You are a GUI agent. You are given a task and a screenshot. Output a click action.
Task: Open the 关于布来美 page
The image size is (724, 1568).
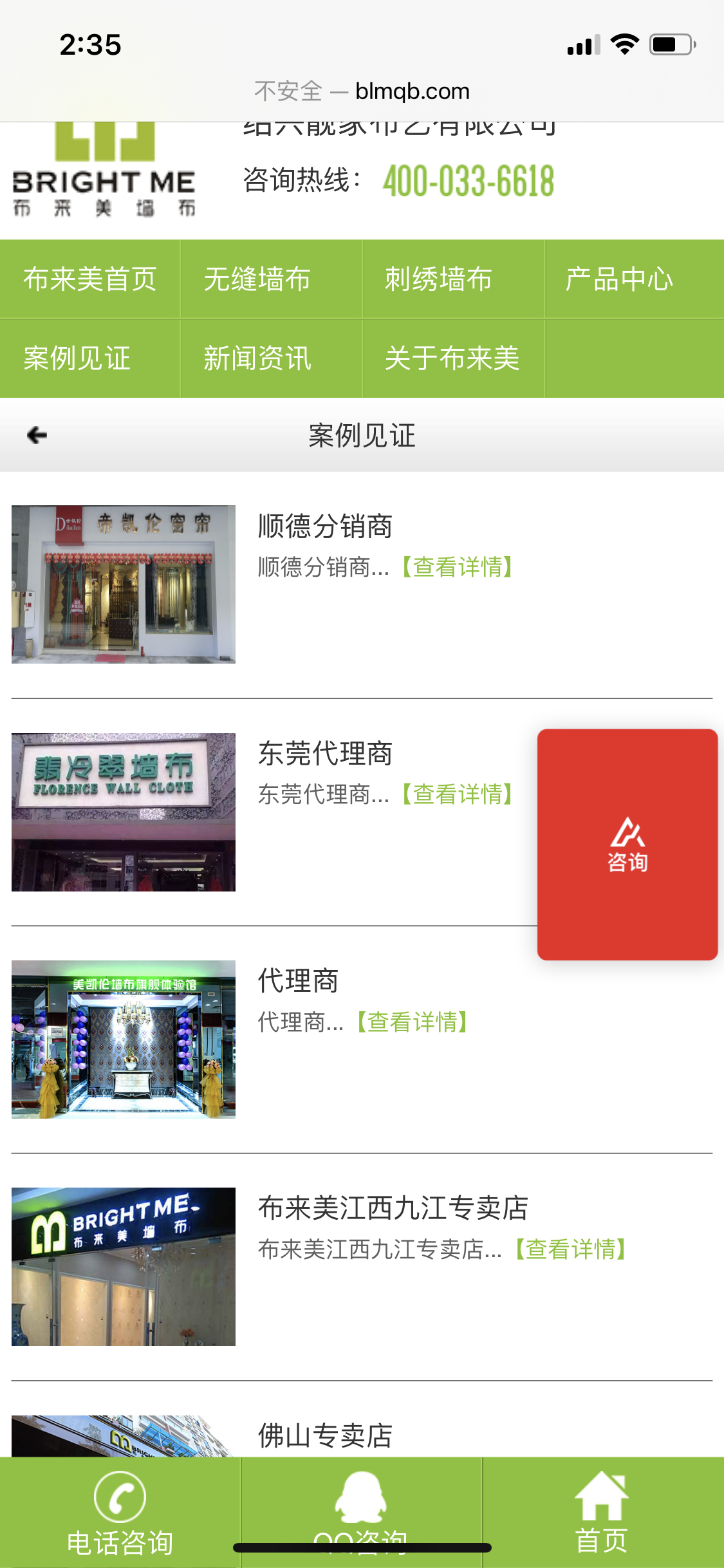(452, 359)
